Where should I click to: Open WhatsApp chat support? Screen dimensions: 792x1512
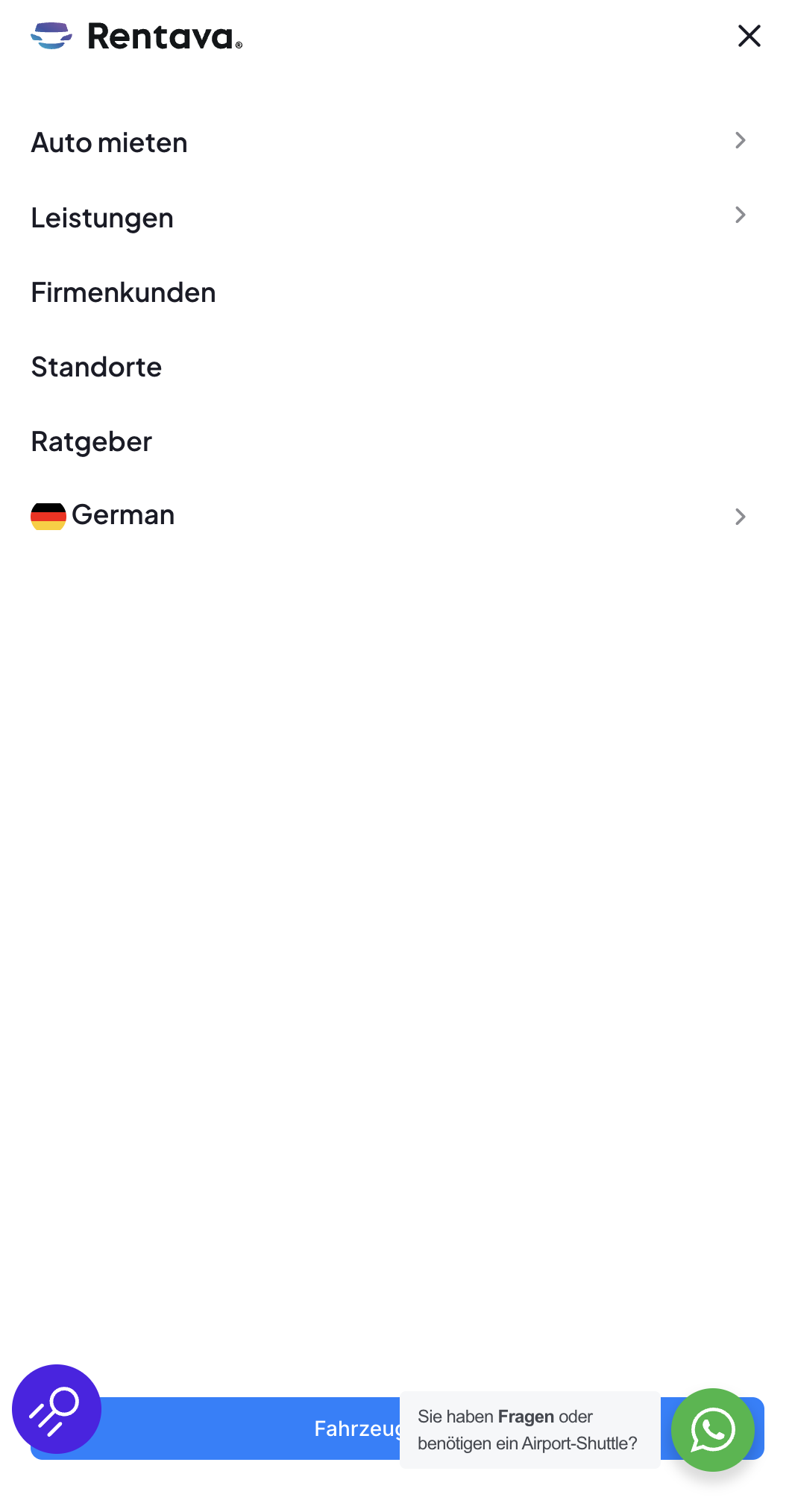pos(712,1429)
